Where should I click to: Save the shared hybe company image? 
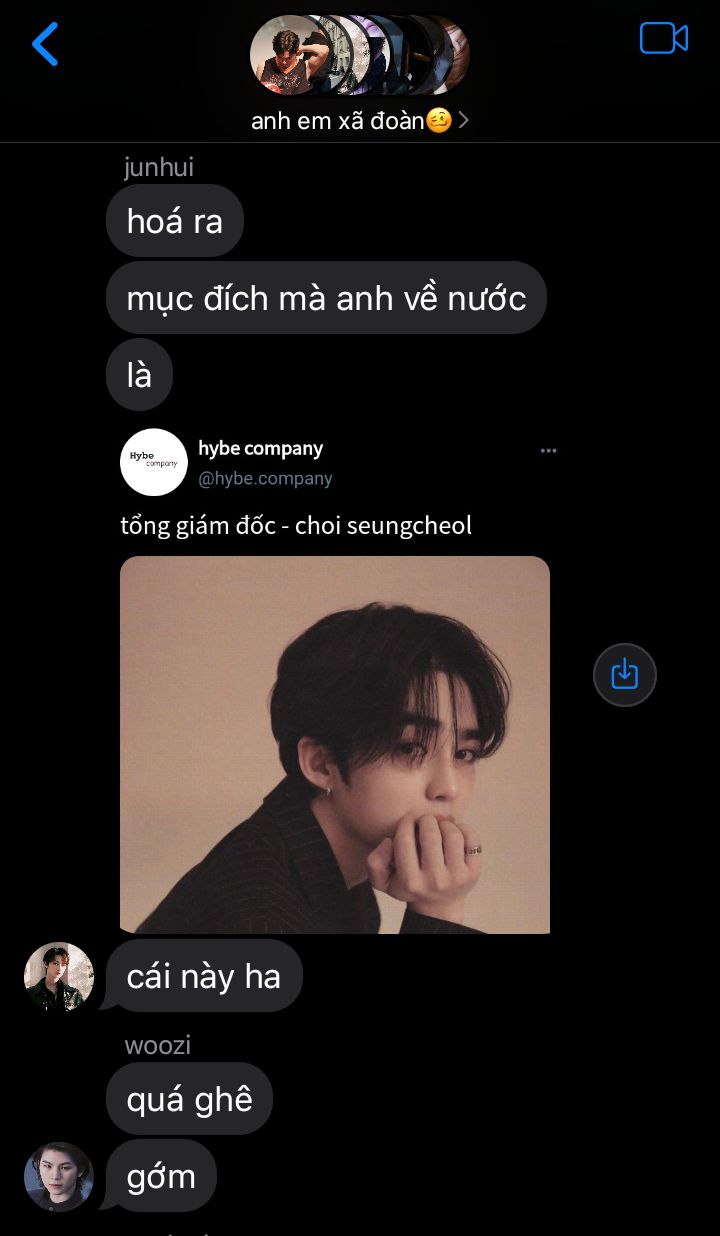(624, 674)
